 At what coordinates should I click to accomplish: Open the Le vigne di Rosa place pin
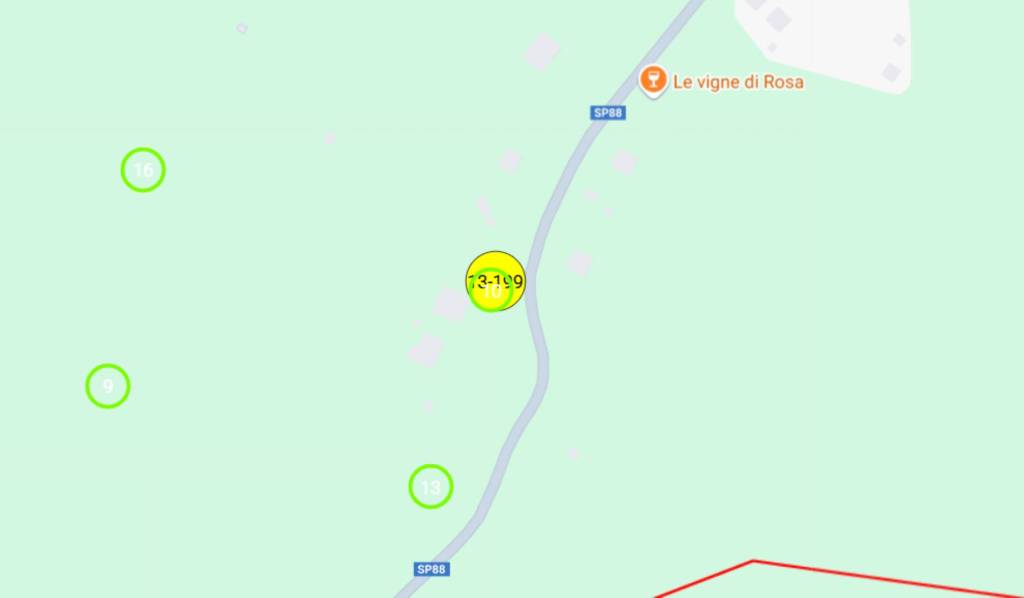click(653, 80)
